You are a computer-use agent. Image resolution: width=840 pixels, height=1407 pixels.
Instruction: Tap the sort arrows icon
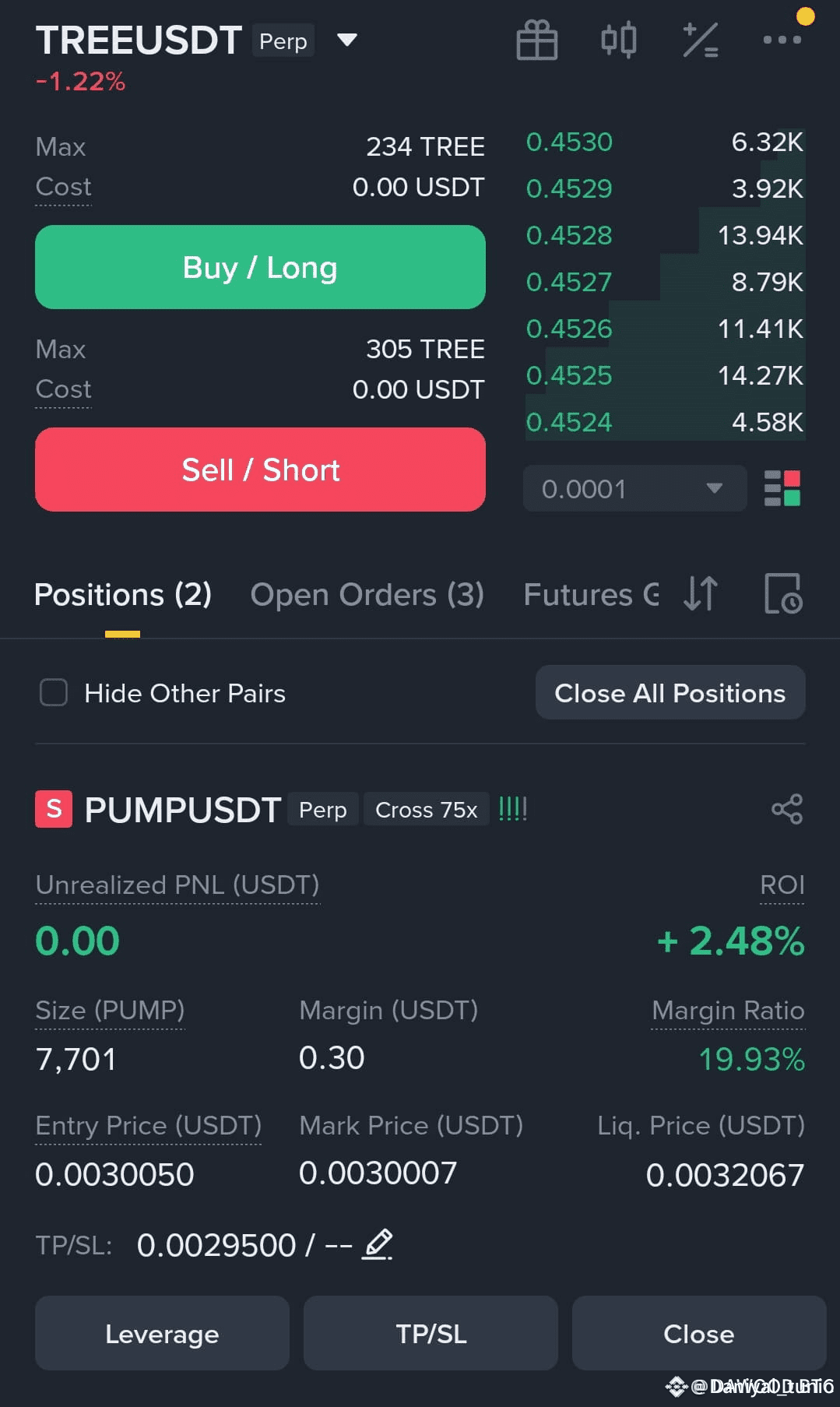pyautogui.click(x=701, y=594)
